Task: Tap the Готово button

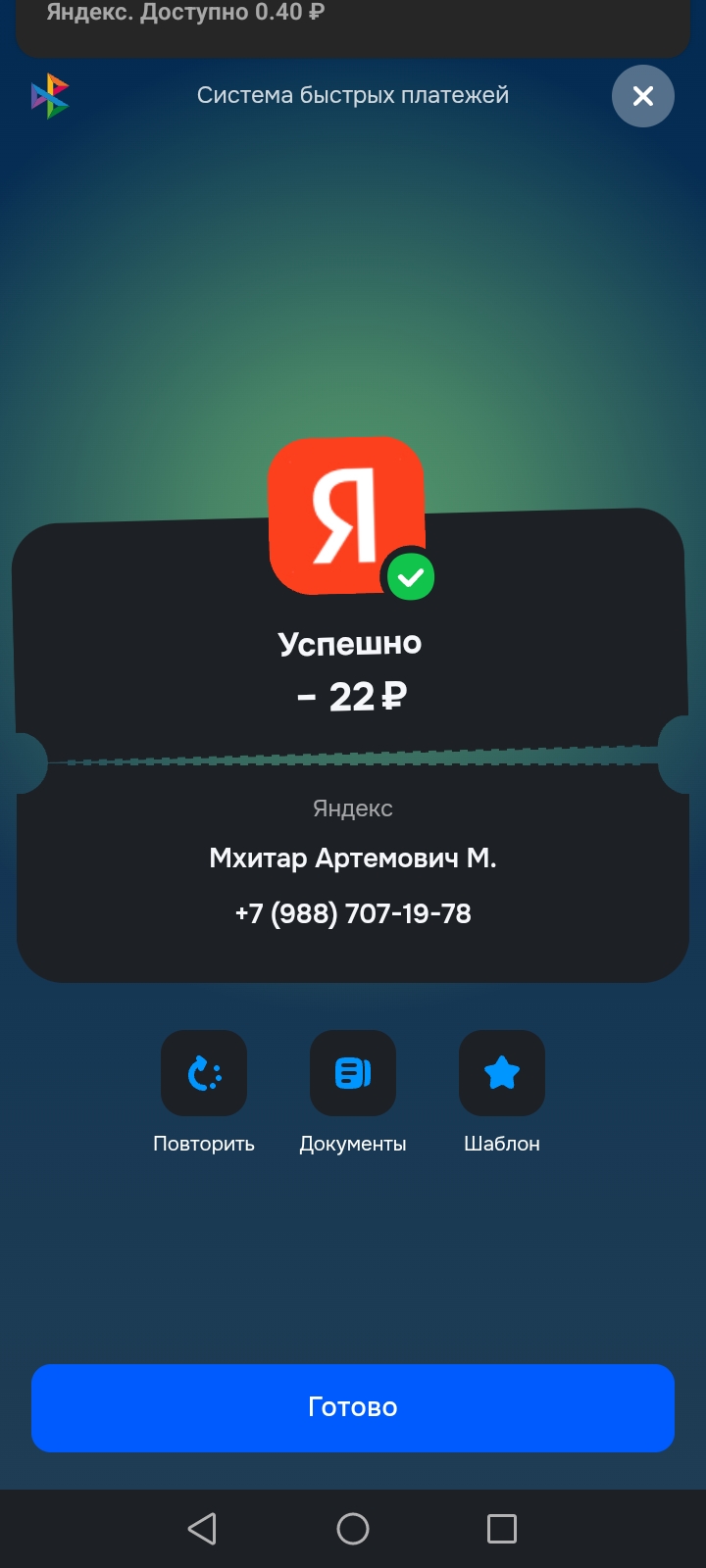Action: click(x=353, y=1407)
